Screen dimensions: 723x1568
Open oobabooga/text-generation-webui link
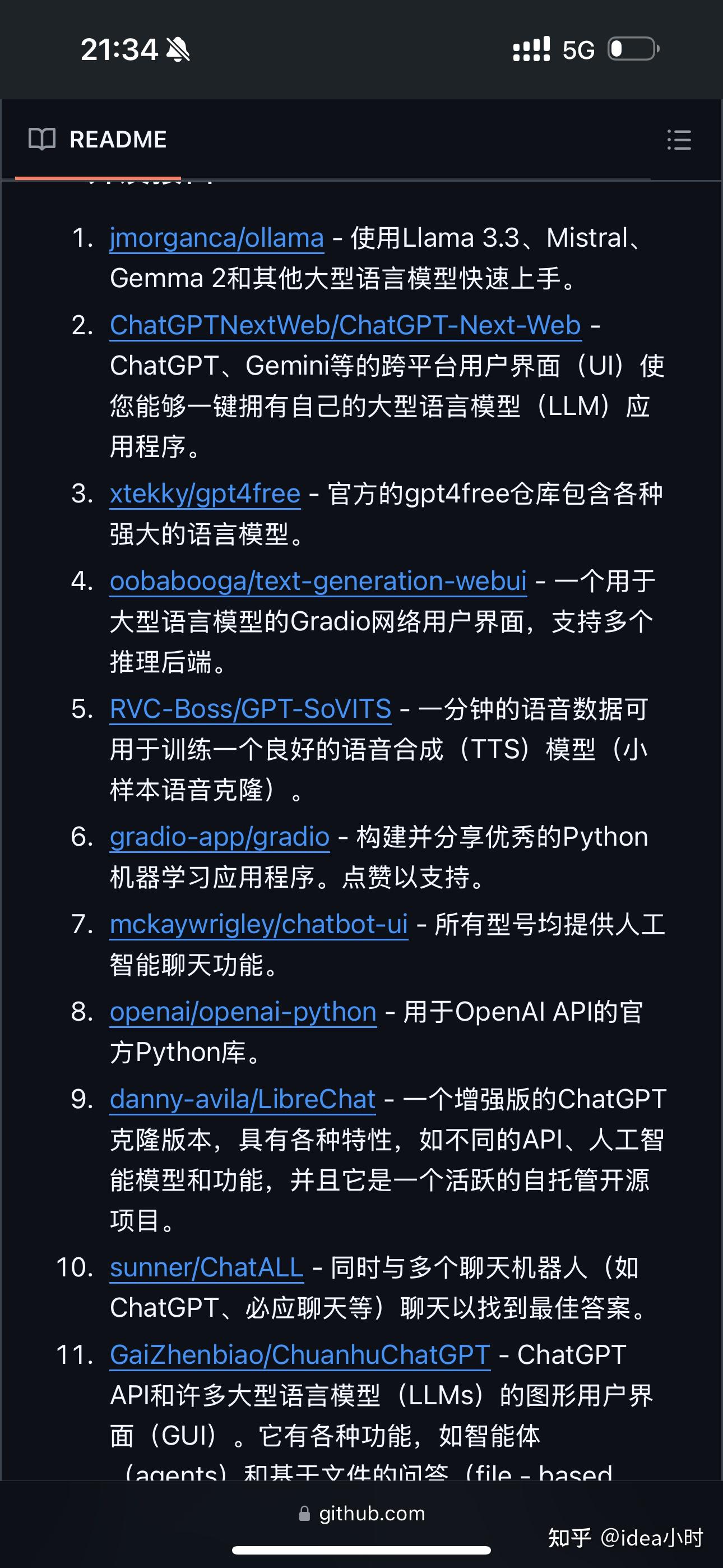click(318, 580)
